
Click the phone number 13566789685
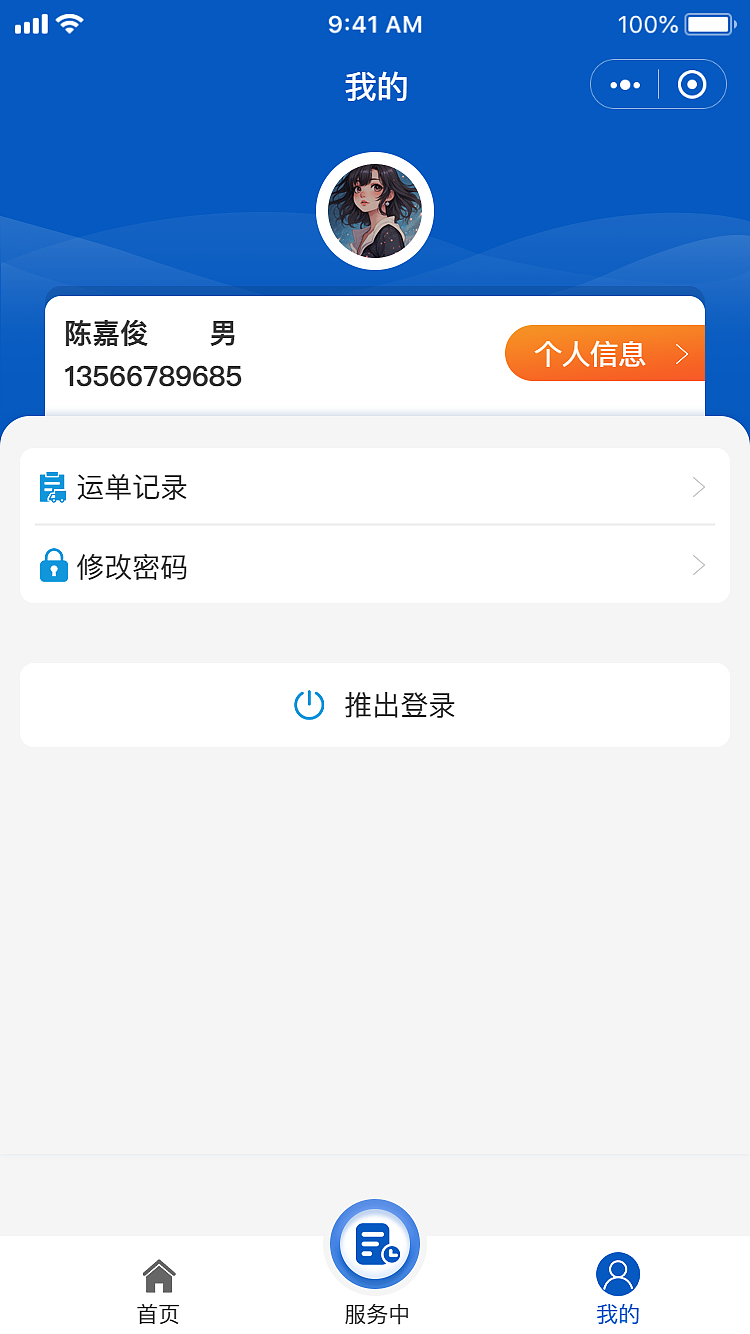[152, 377]
